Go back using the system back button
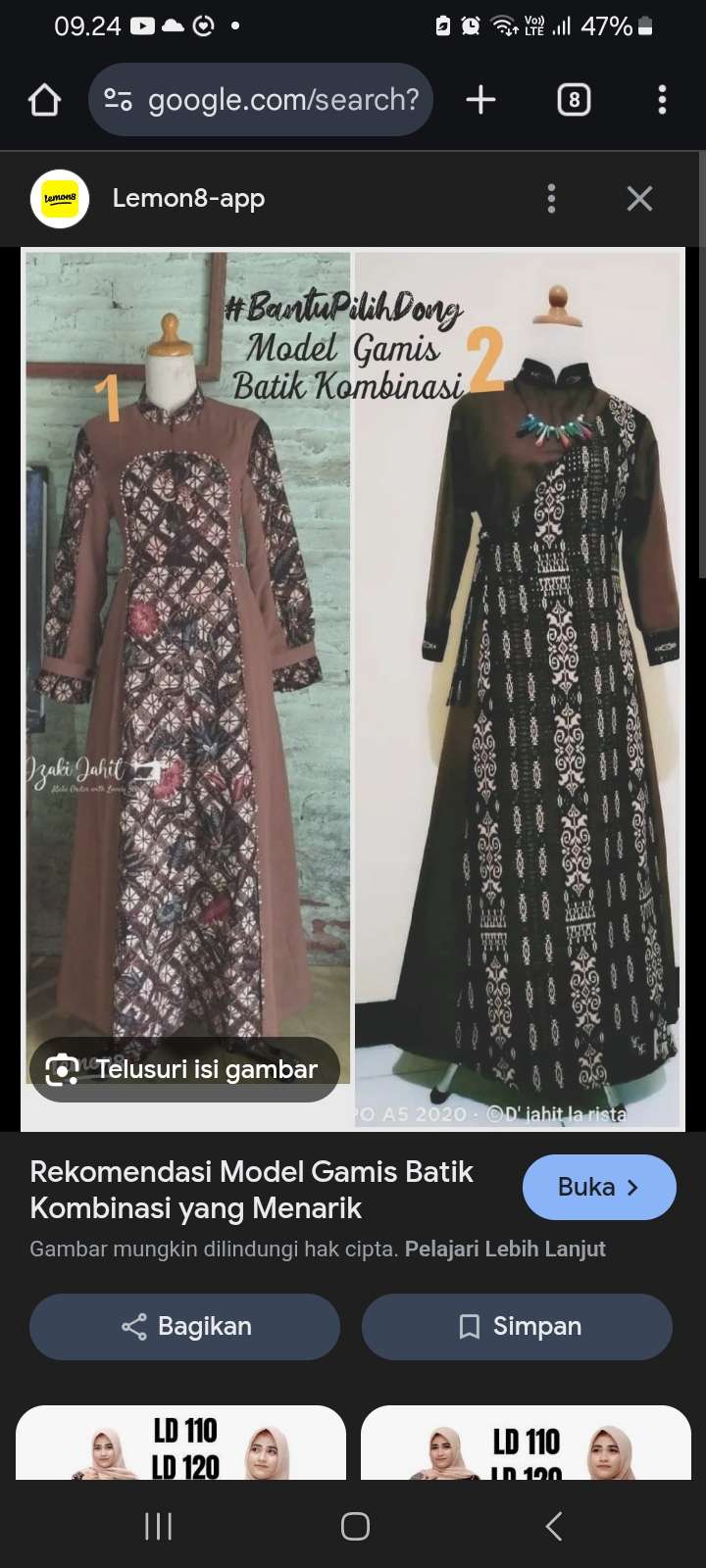 click(554, 1526)
